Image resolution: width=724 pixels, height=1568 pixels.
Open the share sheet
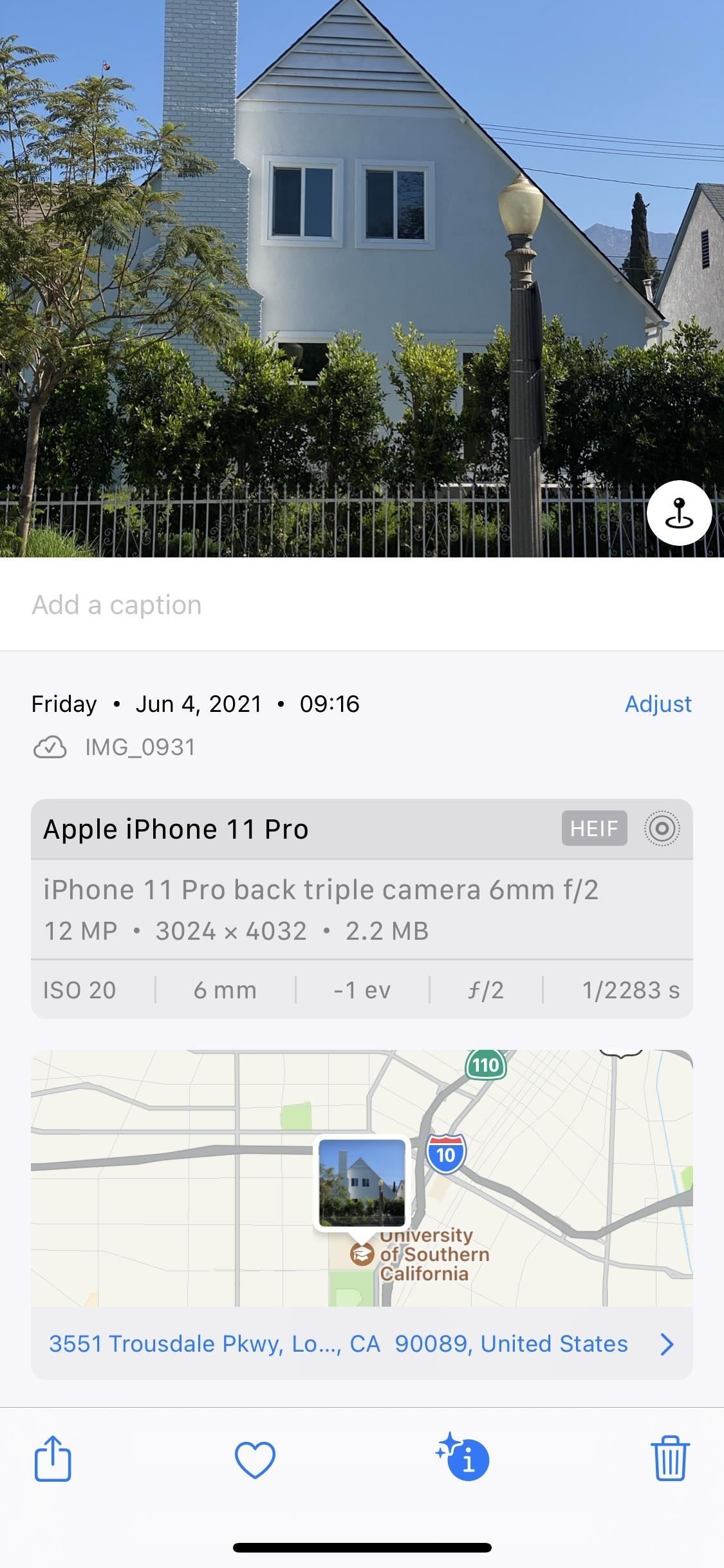coord(53,1459)
